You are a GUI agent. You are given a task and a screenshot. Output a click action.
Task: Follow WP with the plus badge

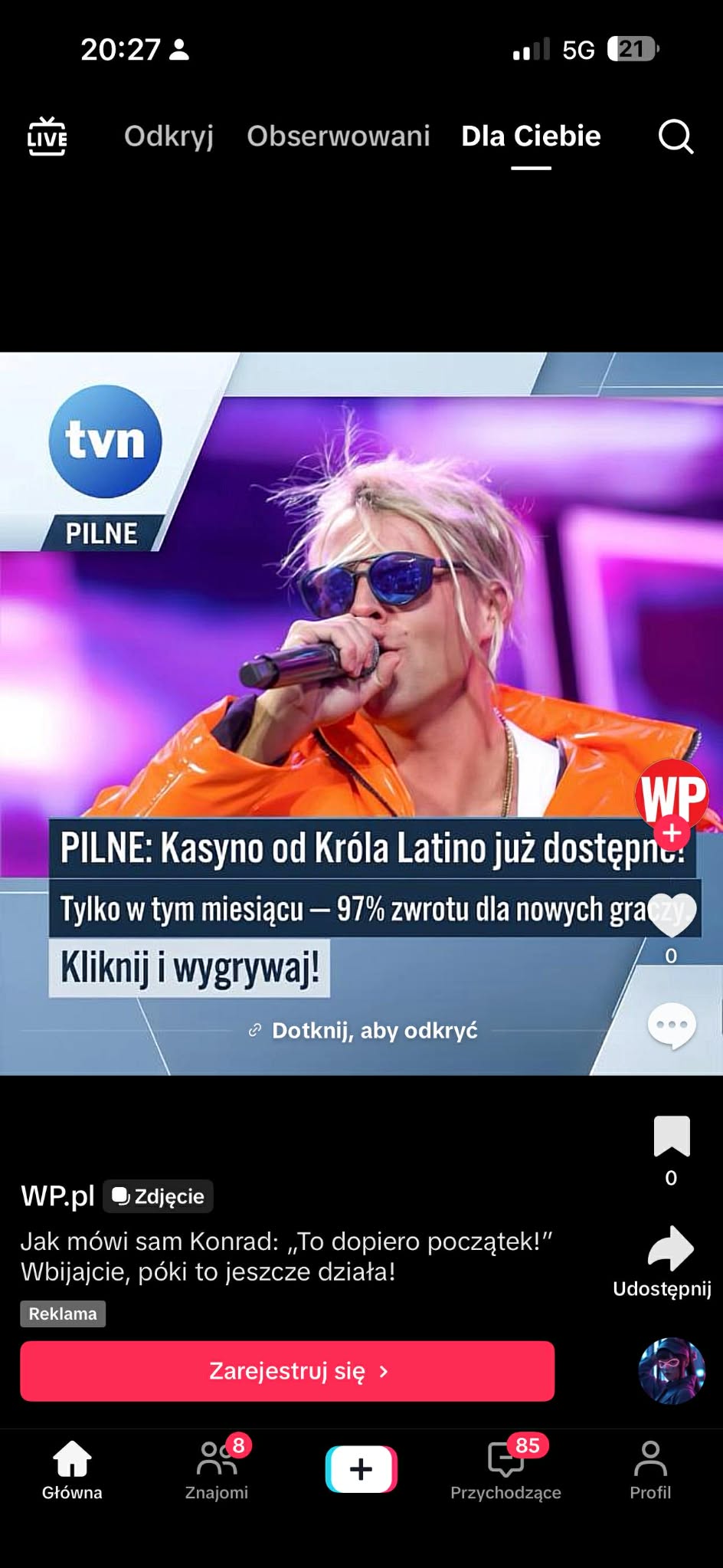(672, 832)
